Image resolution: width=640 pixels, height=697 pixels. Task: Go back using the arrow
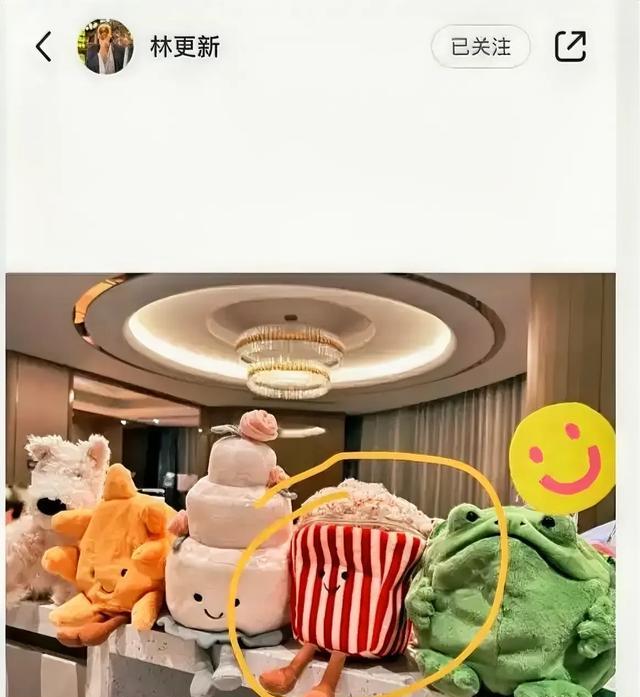click(x=43, y=47)
